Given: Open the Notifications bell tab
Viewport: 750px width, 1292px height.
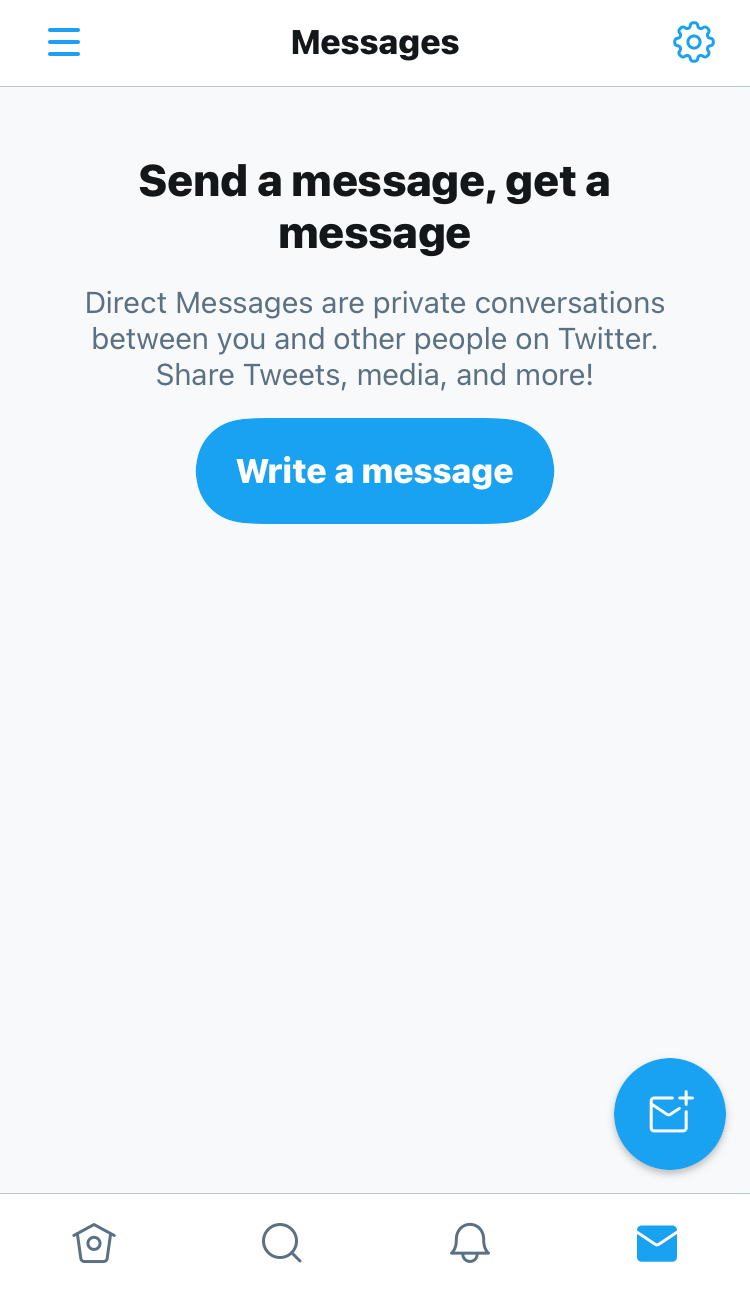Looking at the screenshot, I should 469,1243.
